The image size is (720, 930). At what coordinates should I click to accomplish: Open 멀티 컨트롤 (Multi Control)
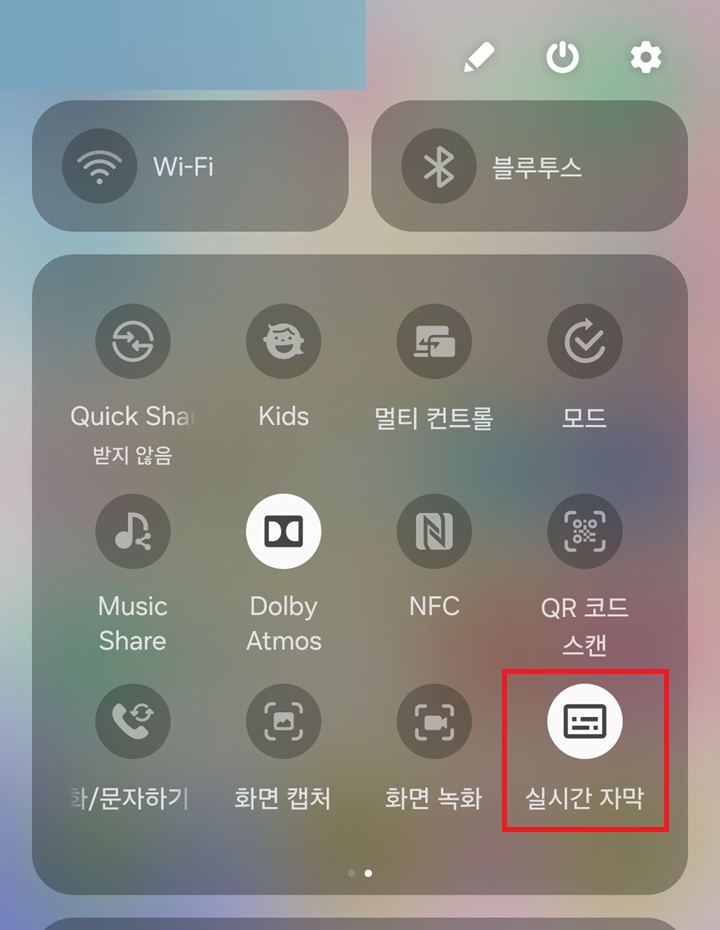pos(433,340)
